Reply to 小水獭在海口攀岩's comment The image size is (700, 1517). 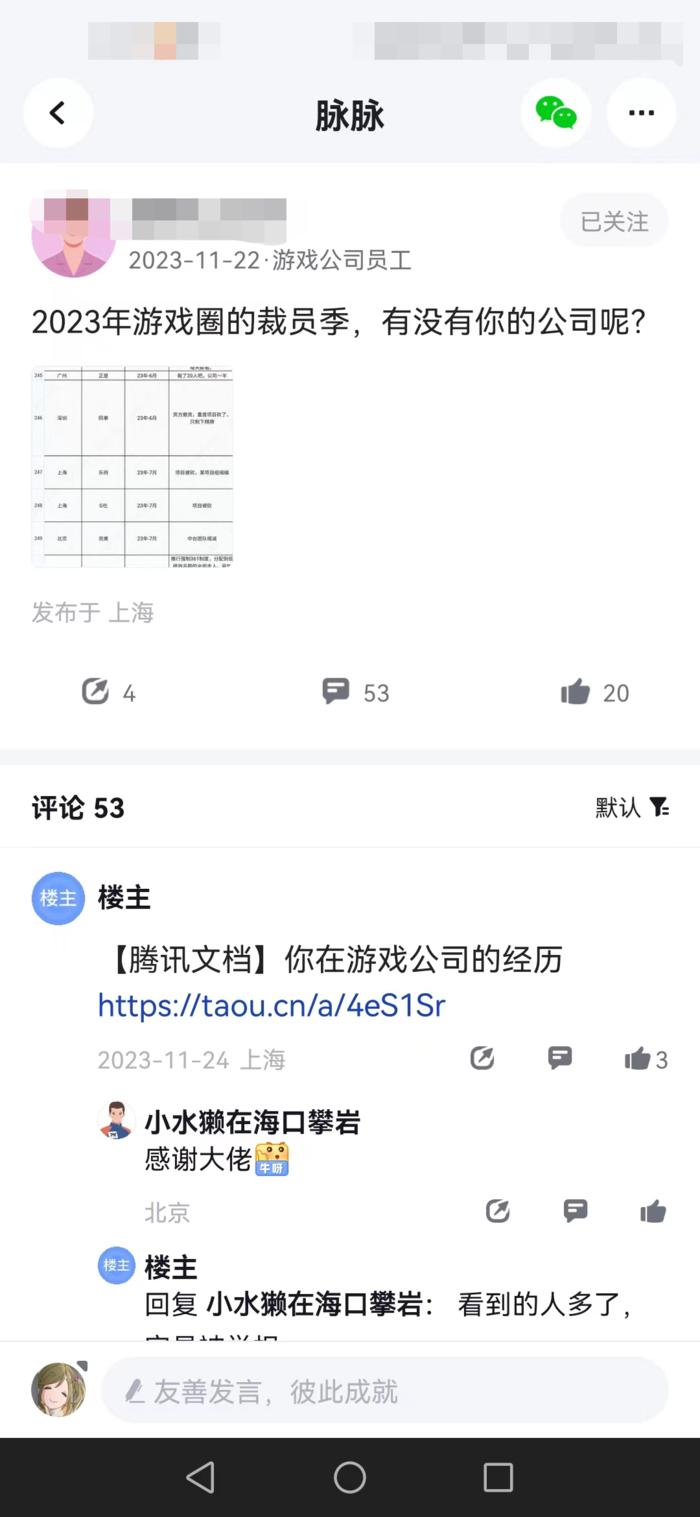pyautogui.click(x=575, y=1212)
